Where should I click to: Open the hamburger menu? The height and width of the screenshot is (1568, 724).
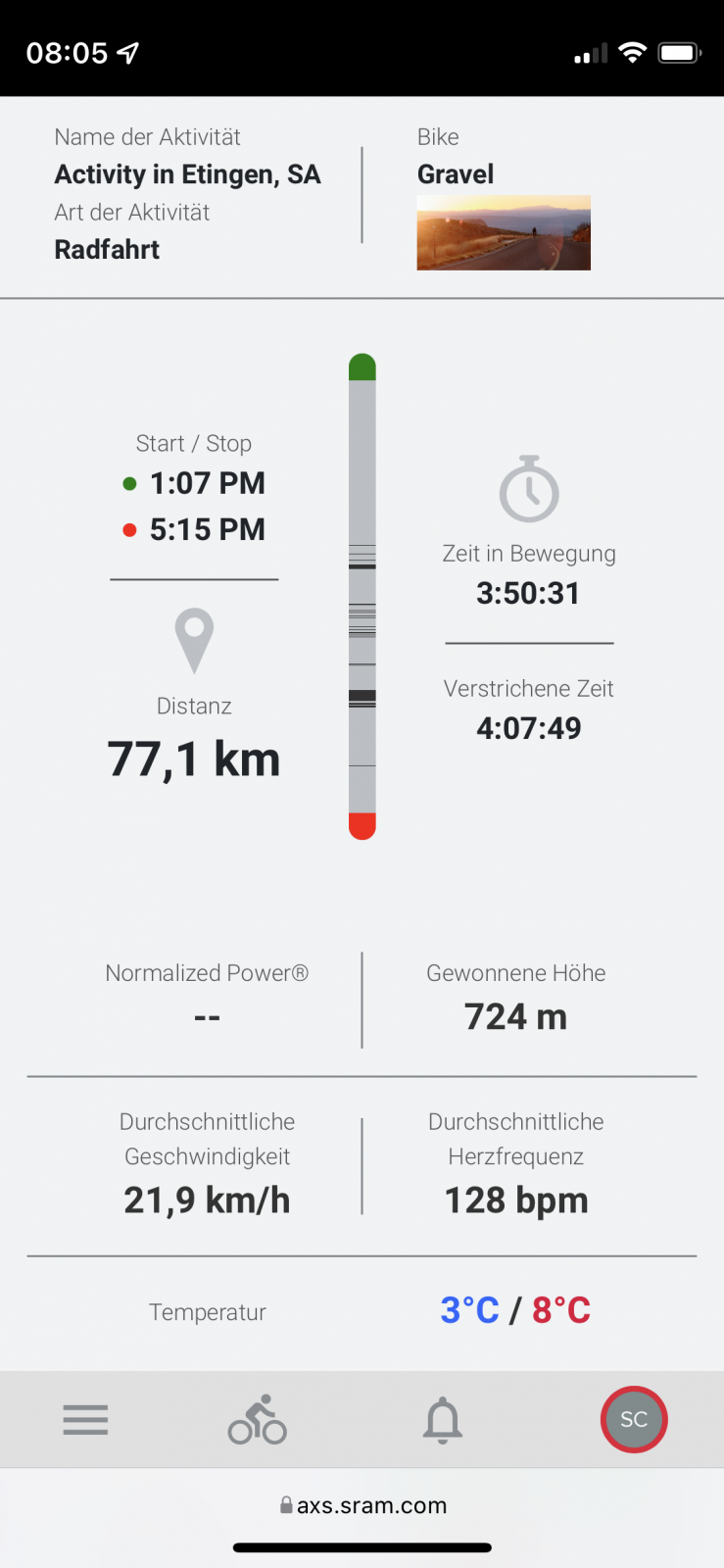click(85, 1420)
